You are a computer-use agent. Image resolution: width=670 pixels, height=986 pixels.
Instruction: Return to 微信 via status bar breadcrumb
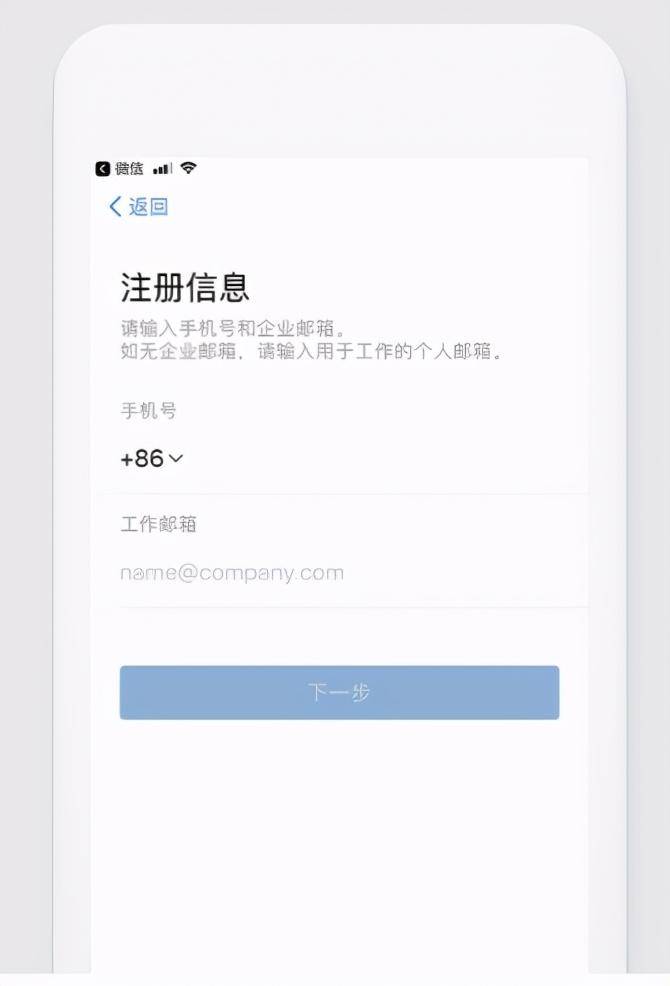coord(120,169)
